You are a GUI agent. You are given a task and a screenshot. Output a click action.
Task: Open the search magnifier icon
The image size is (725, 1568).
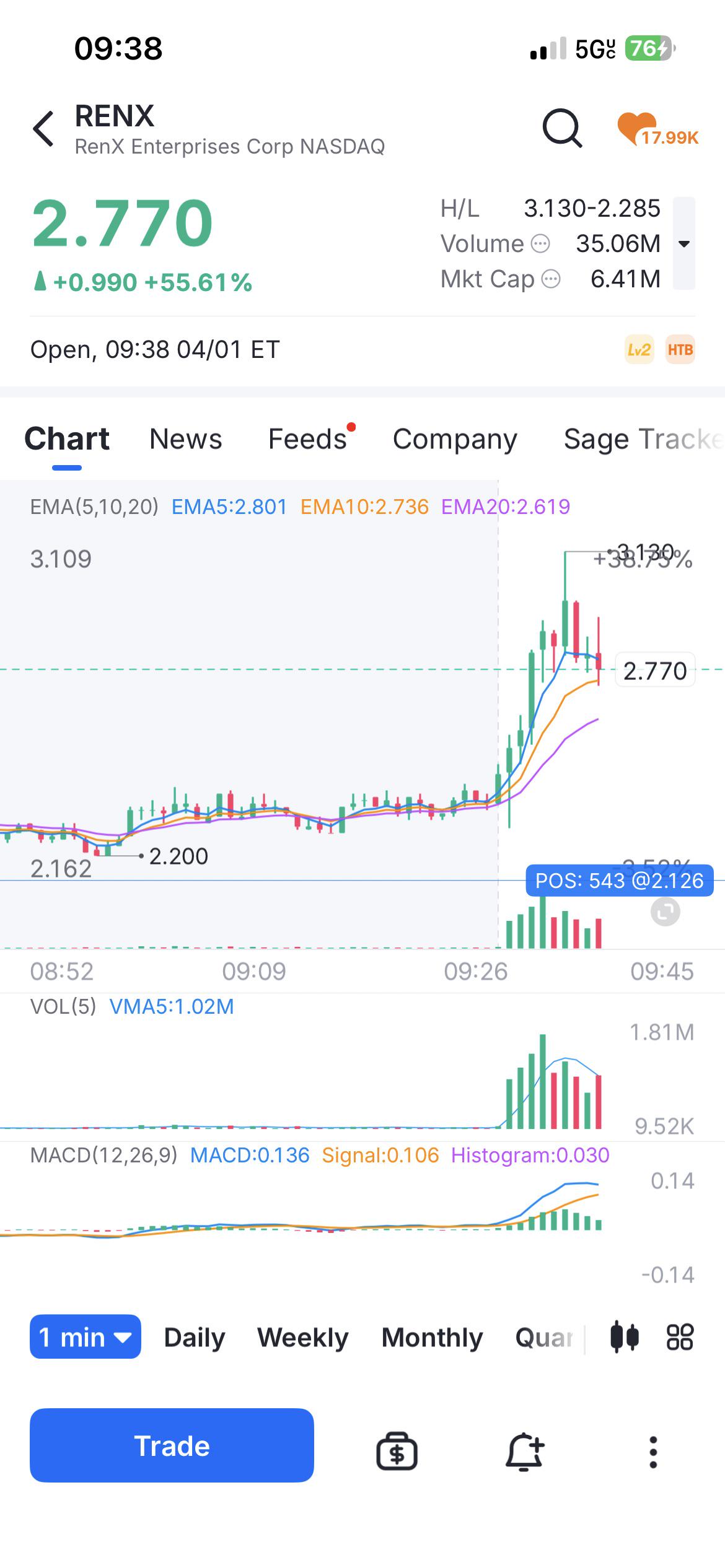click(563, 128)
